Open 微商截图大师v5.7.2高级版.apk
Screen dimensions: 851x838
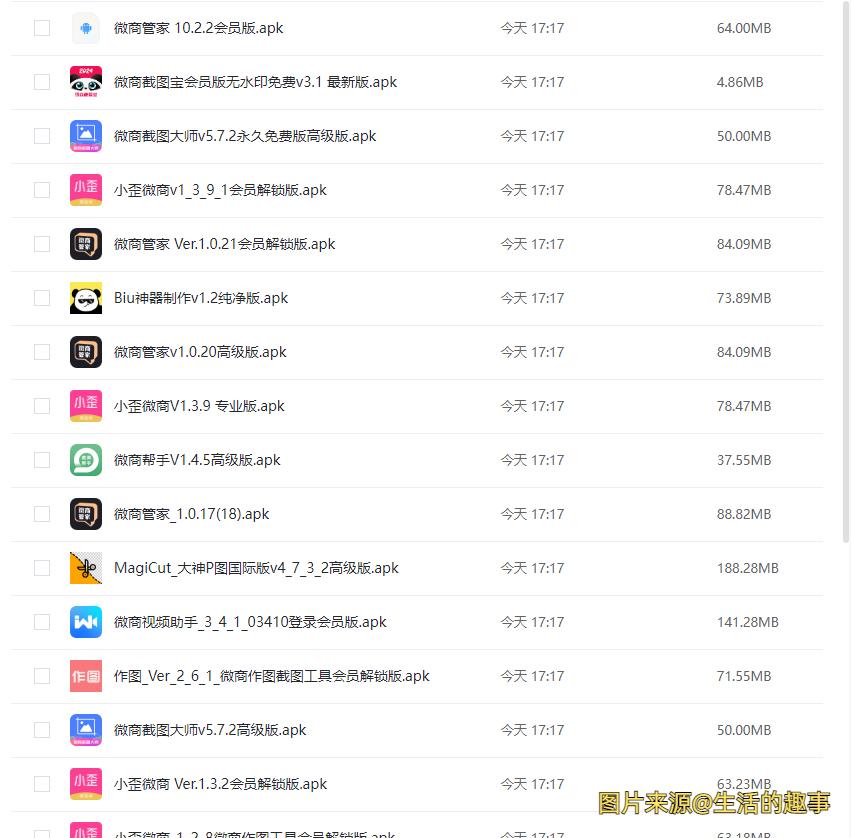210,730
